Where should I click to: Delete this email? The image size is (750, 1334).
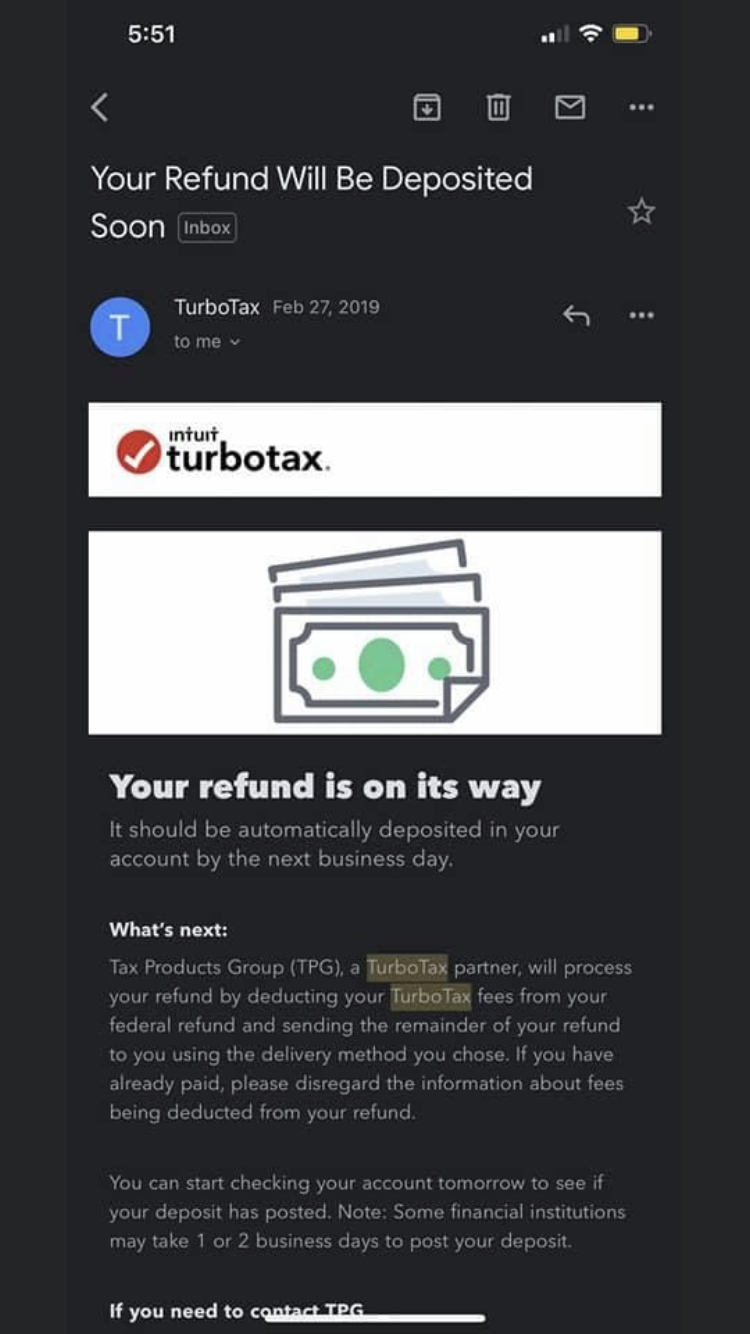click(x=498, y=107)
